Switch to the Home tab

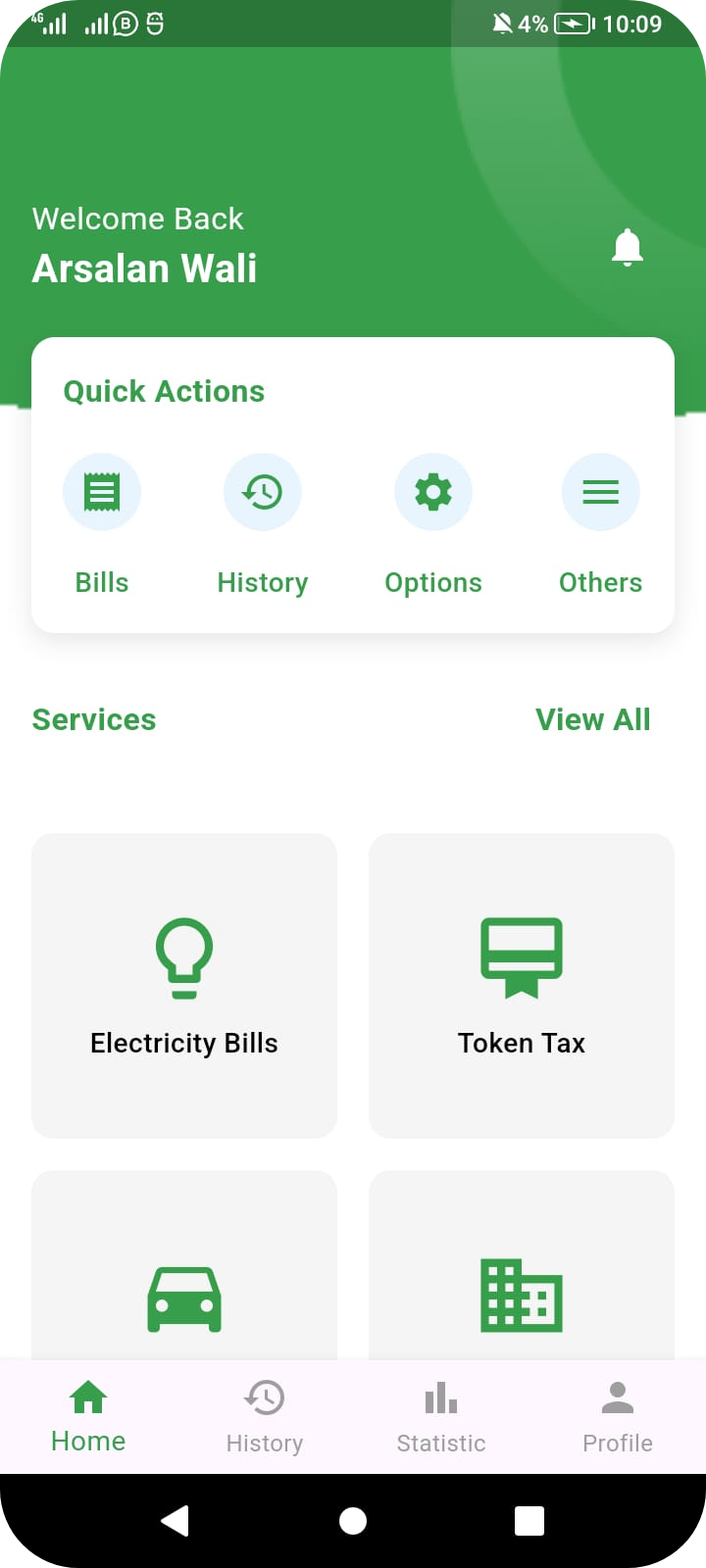coord(88,1415)
